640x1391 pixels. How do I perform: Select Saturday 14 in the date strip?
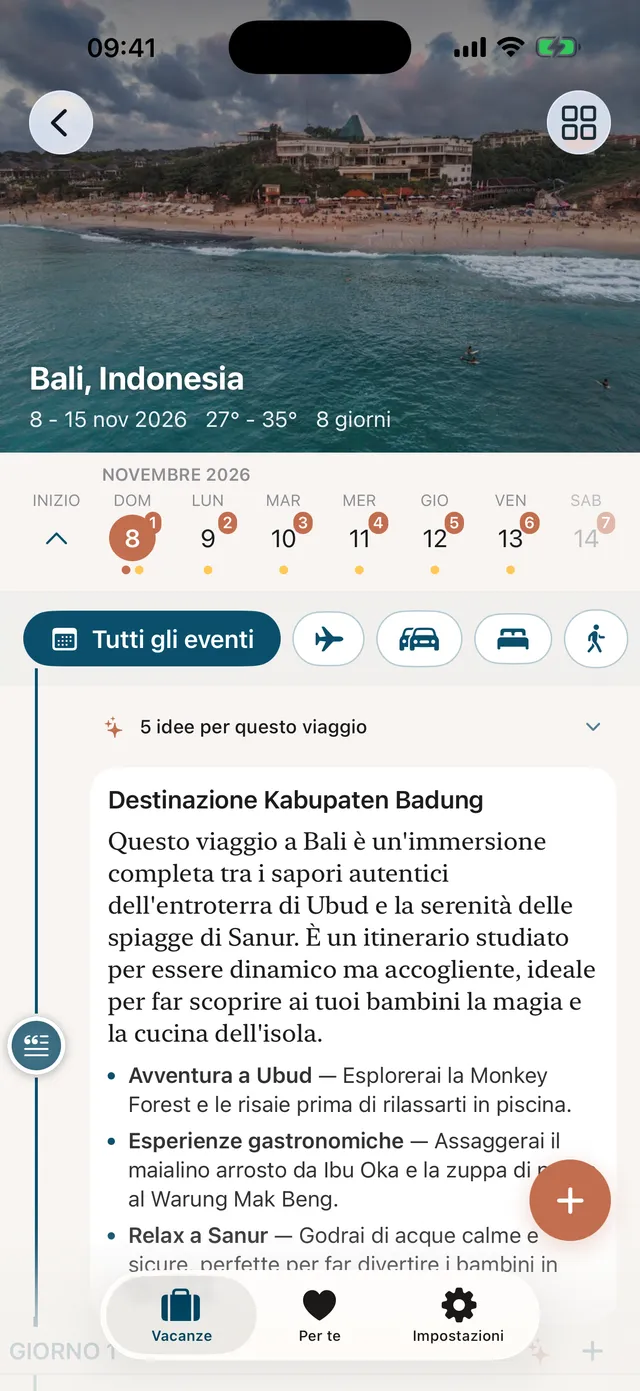click(586, 538)
